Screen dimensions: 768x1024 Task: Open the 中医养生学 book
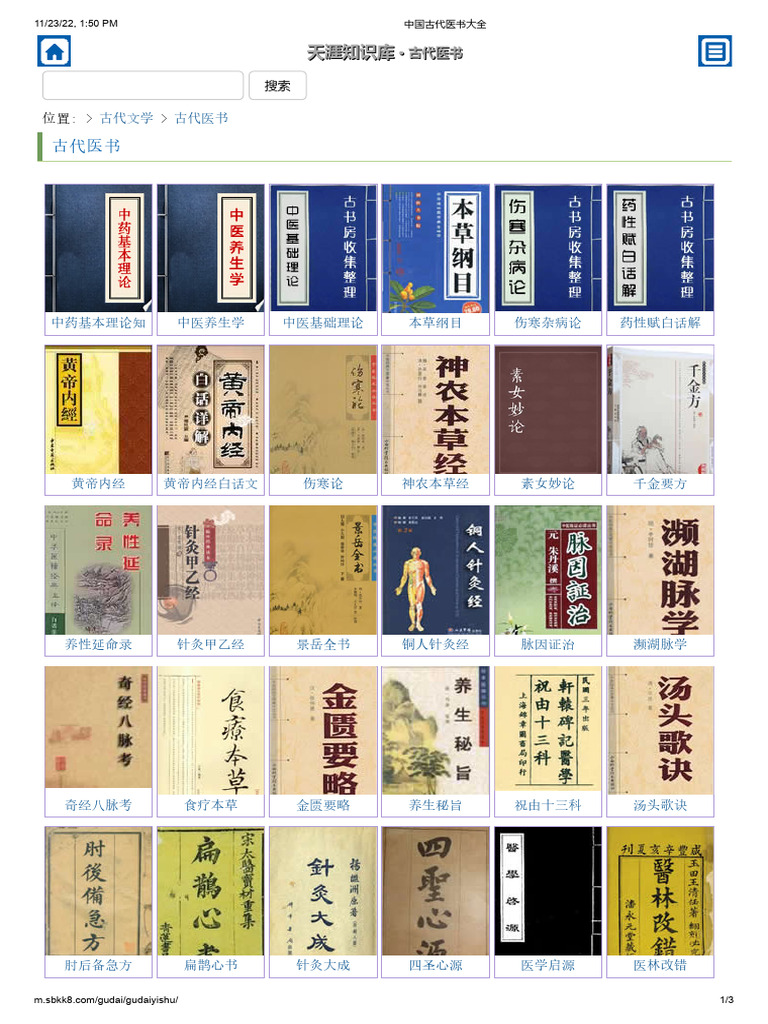[x=211, y=259]
